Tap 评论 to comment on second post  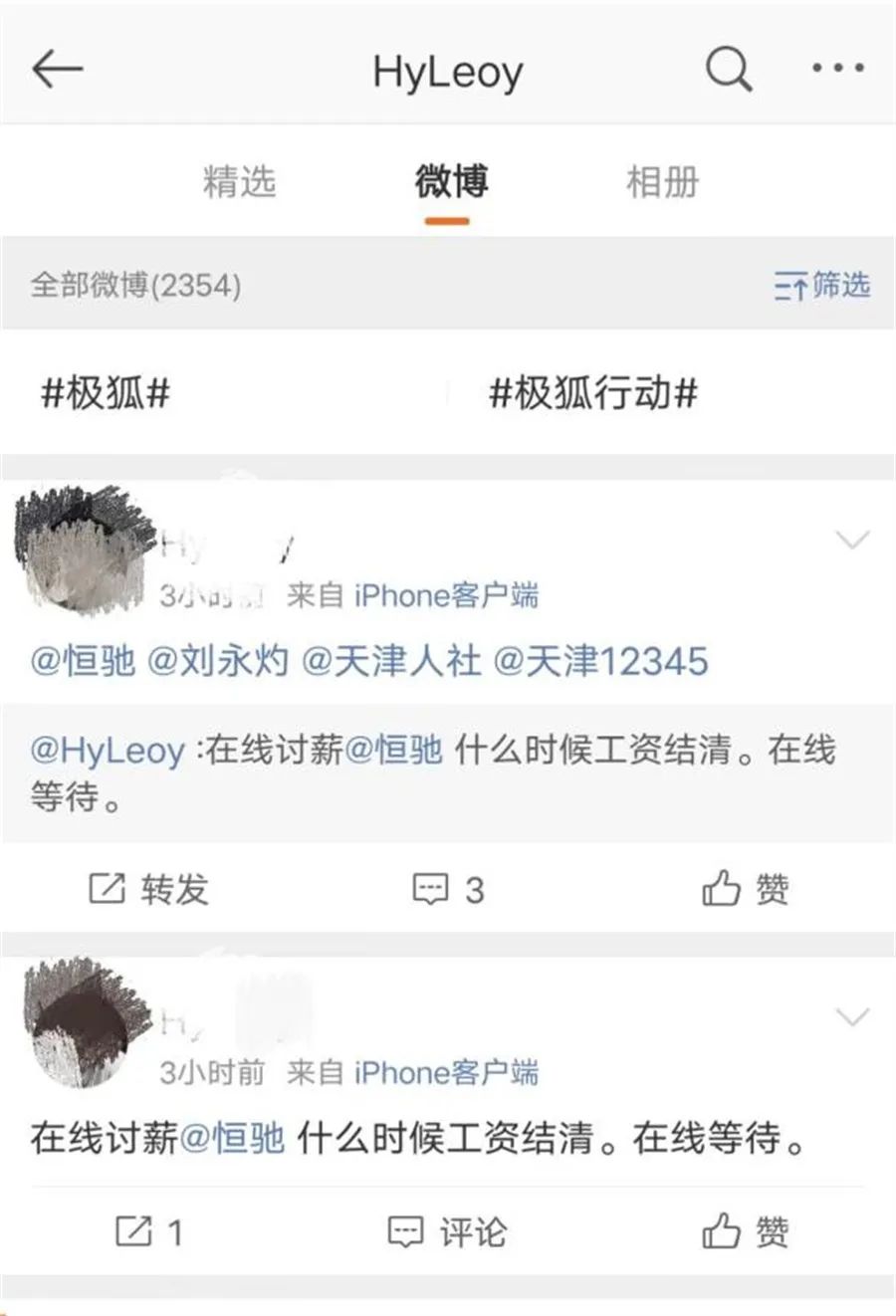click(448, 1232)
